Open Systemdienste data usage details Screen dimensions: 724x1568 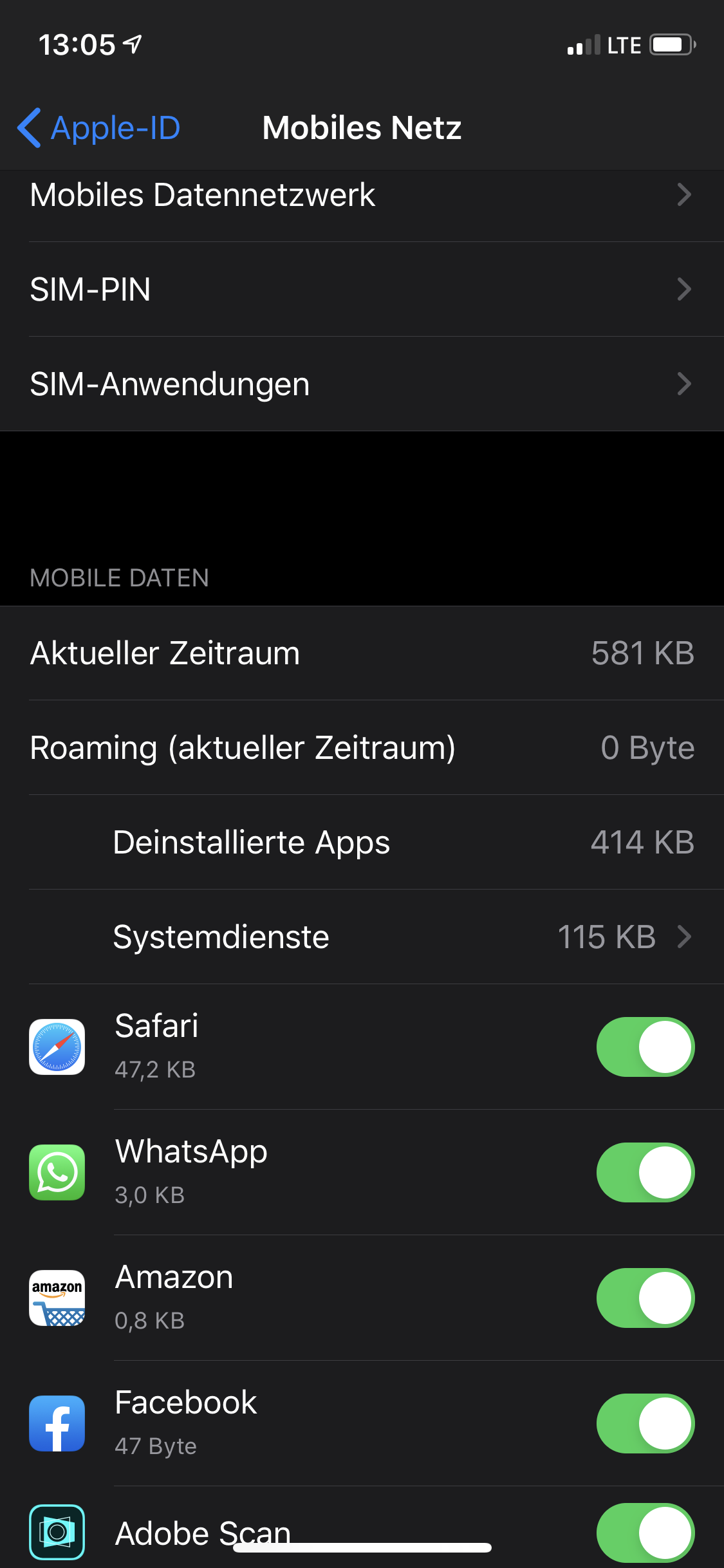tap(362, 937)
